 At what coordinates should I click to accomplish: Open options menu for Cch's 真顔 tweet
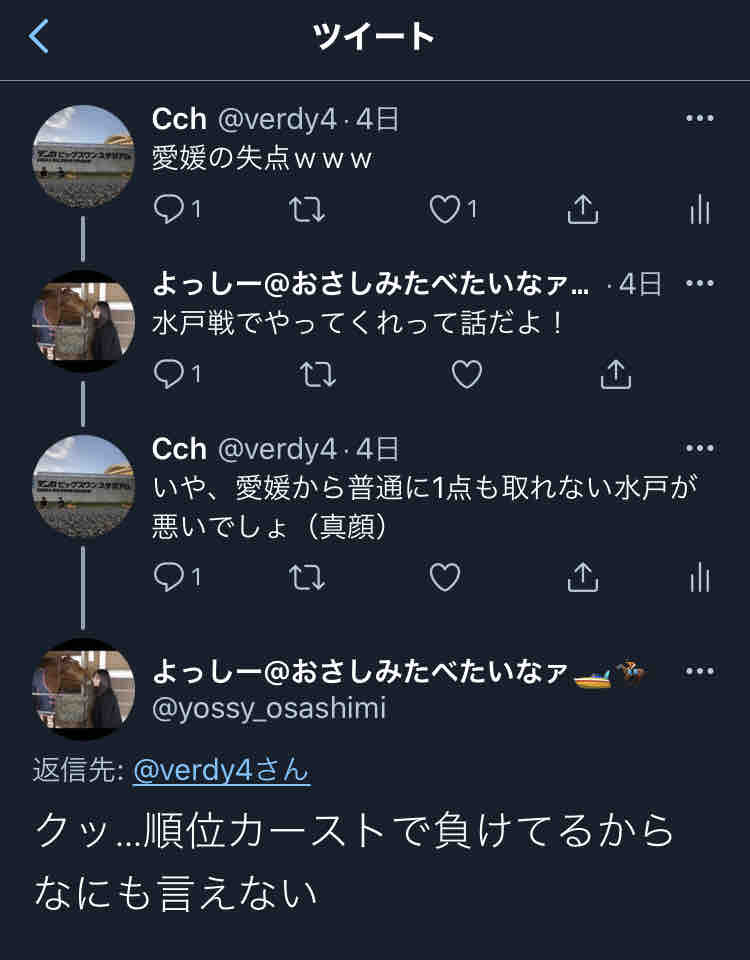701,450
